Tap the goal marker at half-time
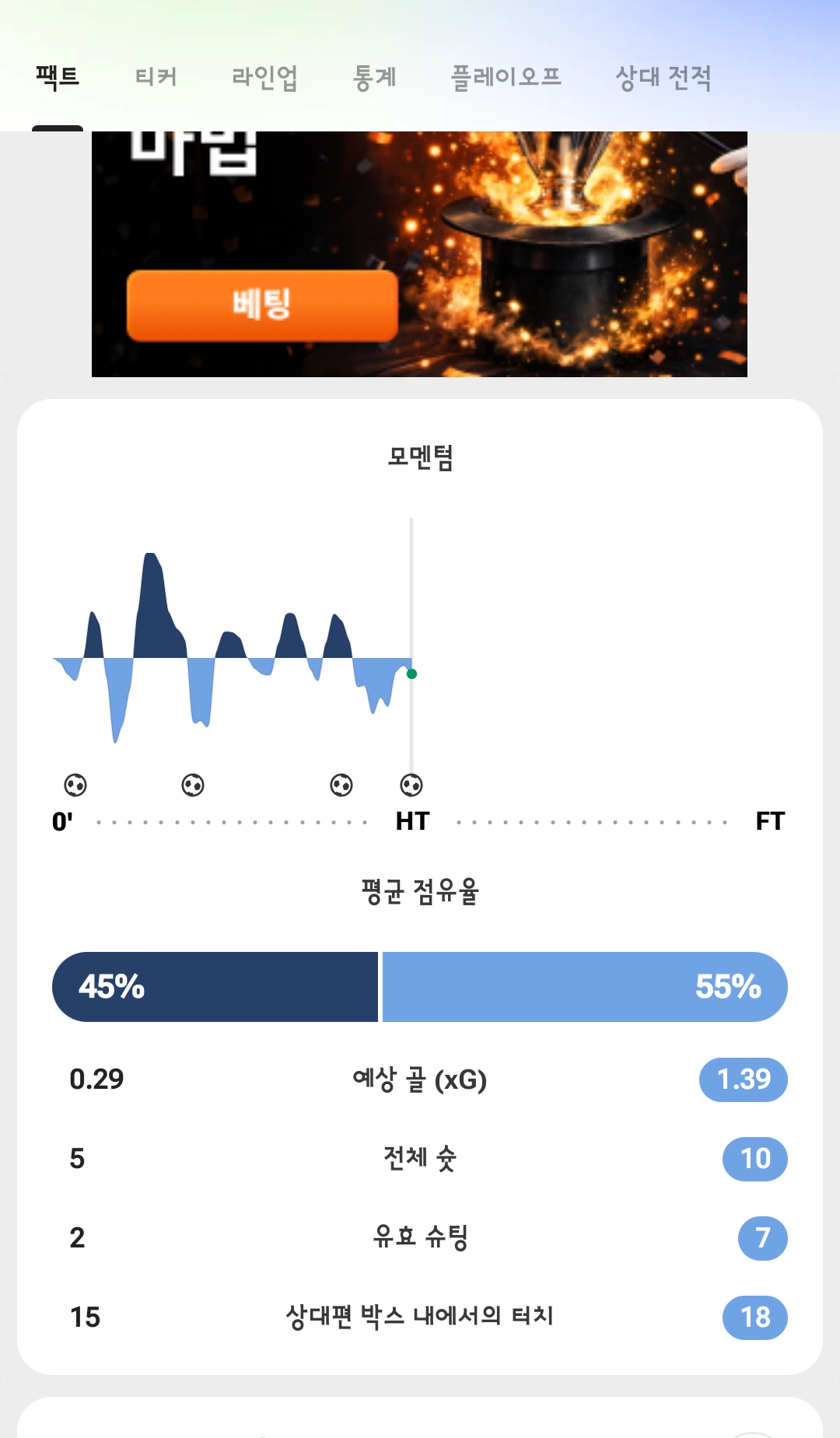This screenshot has height=1438, width=840. (x=411, y=785)
